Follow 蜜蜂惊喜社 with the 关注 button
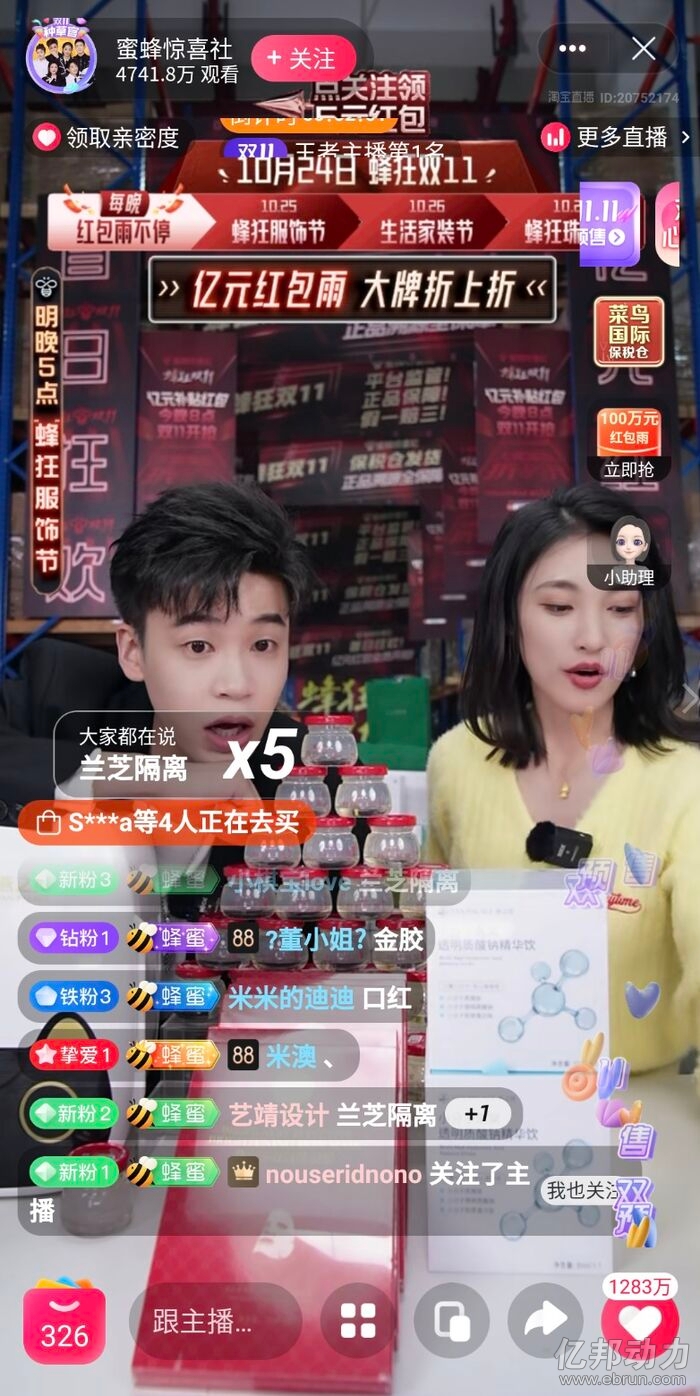This screenshot has height=1396, width=700. pos(303,59)
